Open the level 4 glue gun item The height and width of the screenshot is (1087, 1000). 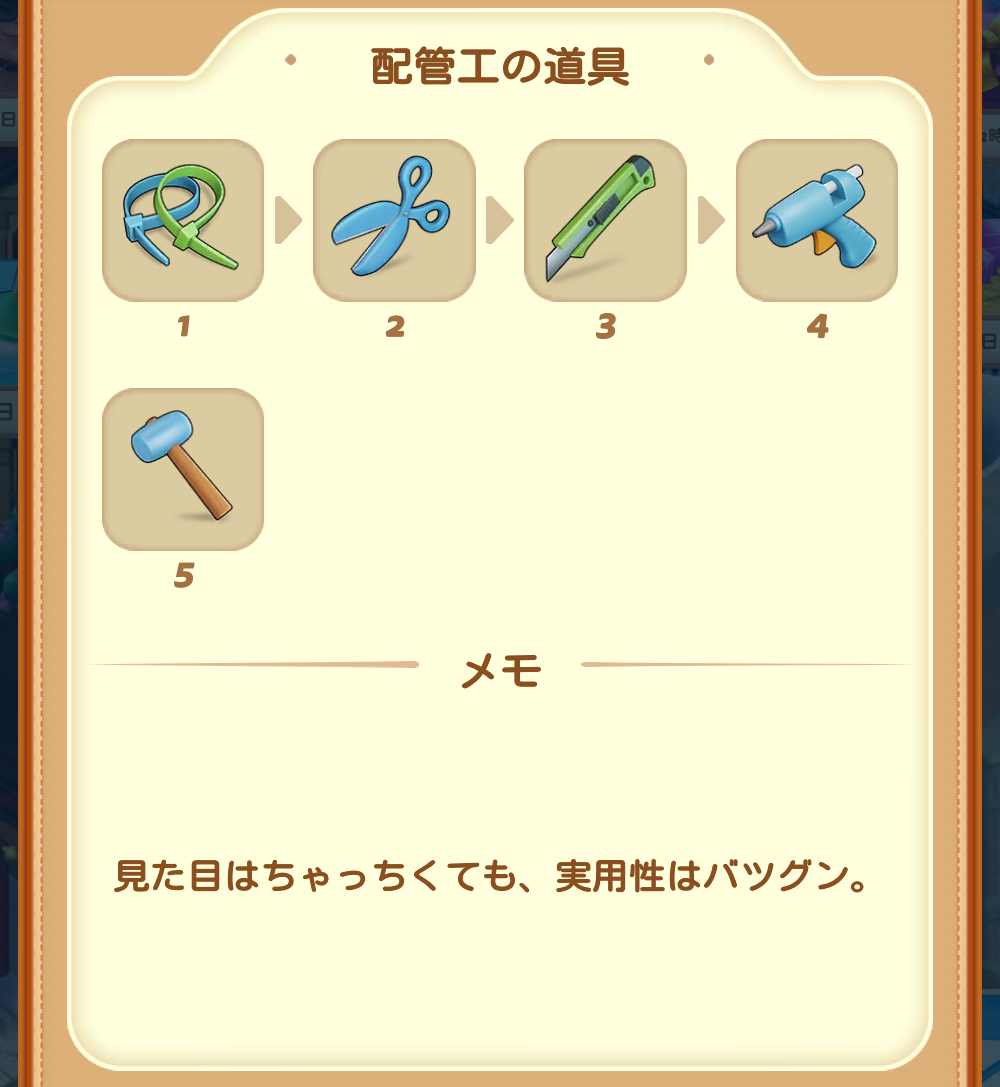816,221
